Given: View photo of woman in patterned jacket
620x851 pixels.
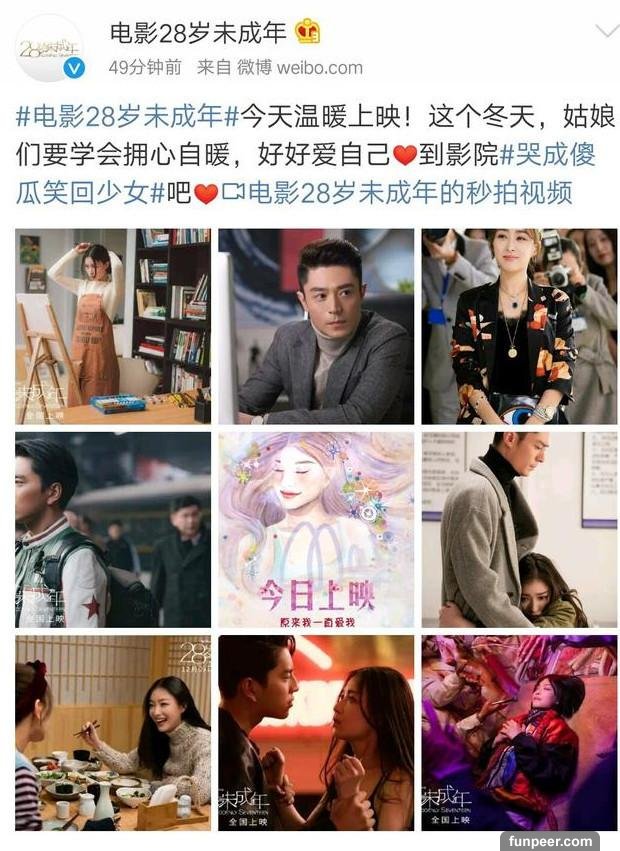Looking at the screenshot, I should coord(518,326).
